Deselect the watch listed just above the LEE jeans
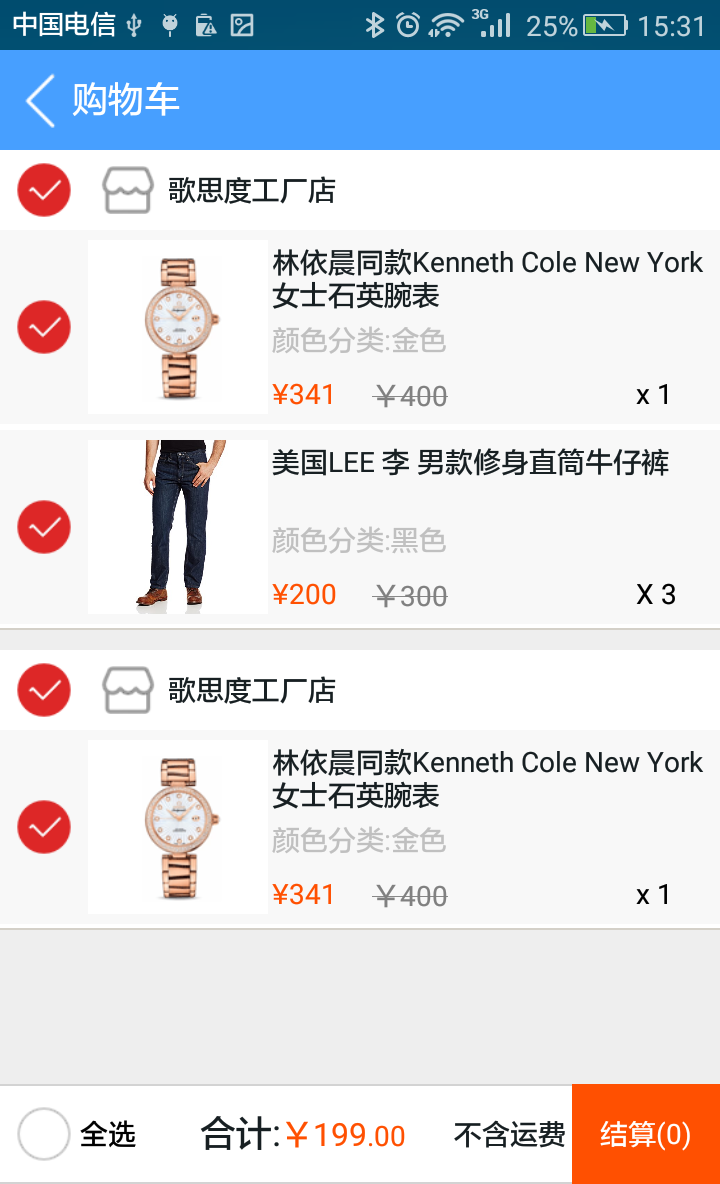 [x=44, y=327]
